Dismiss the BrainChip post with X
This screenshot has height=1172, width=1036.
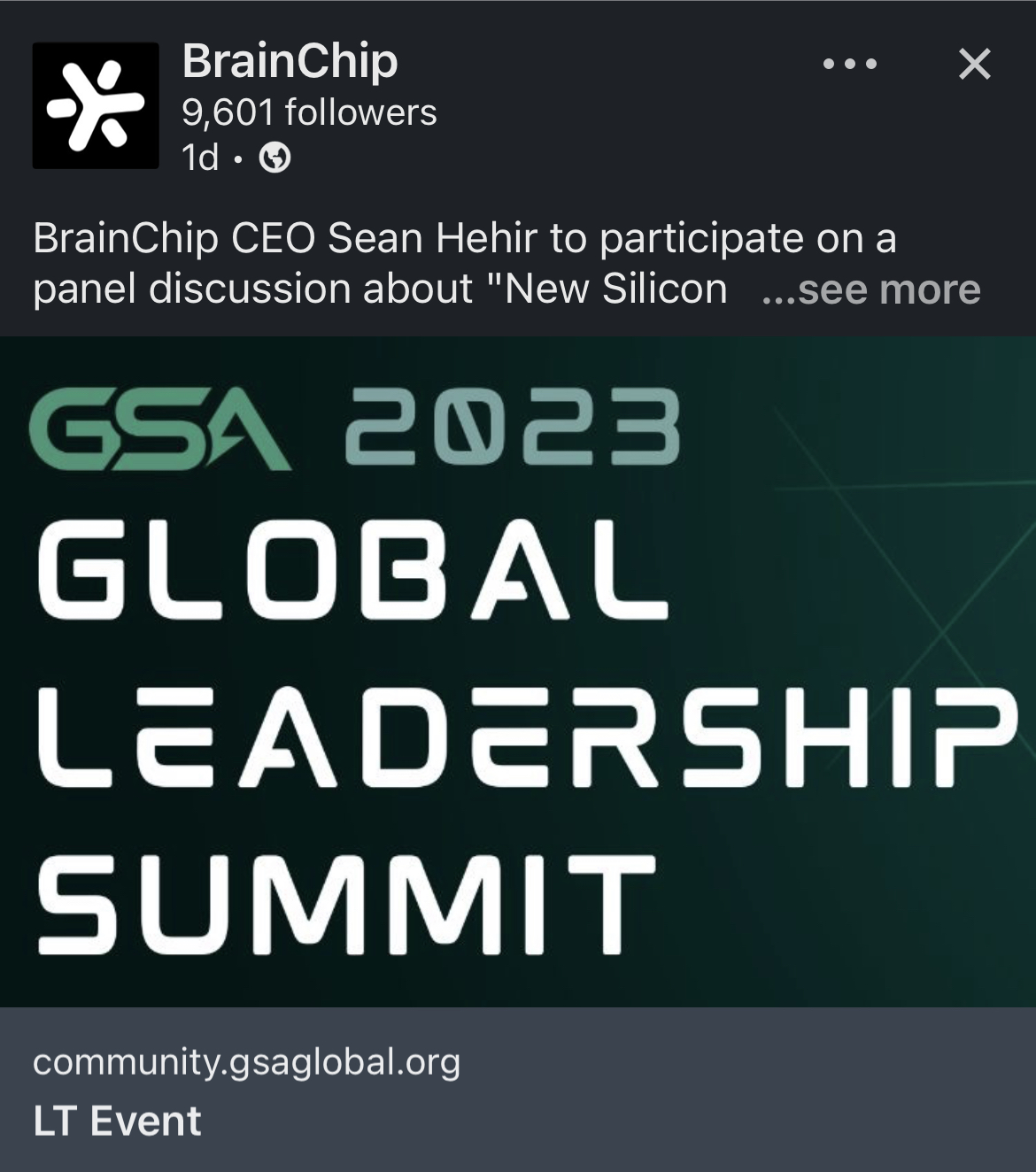coord(974,64)
